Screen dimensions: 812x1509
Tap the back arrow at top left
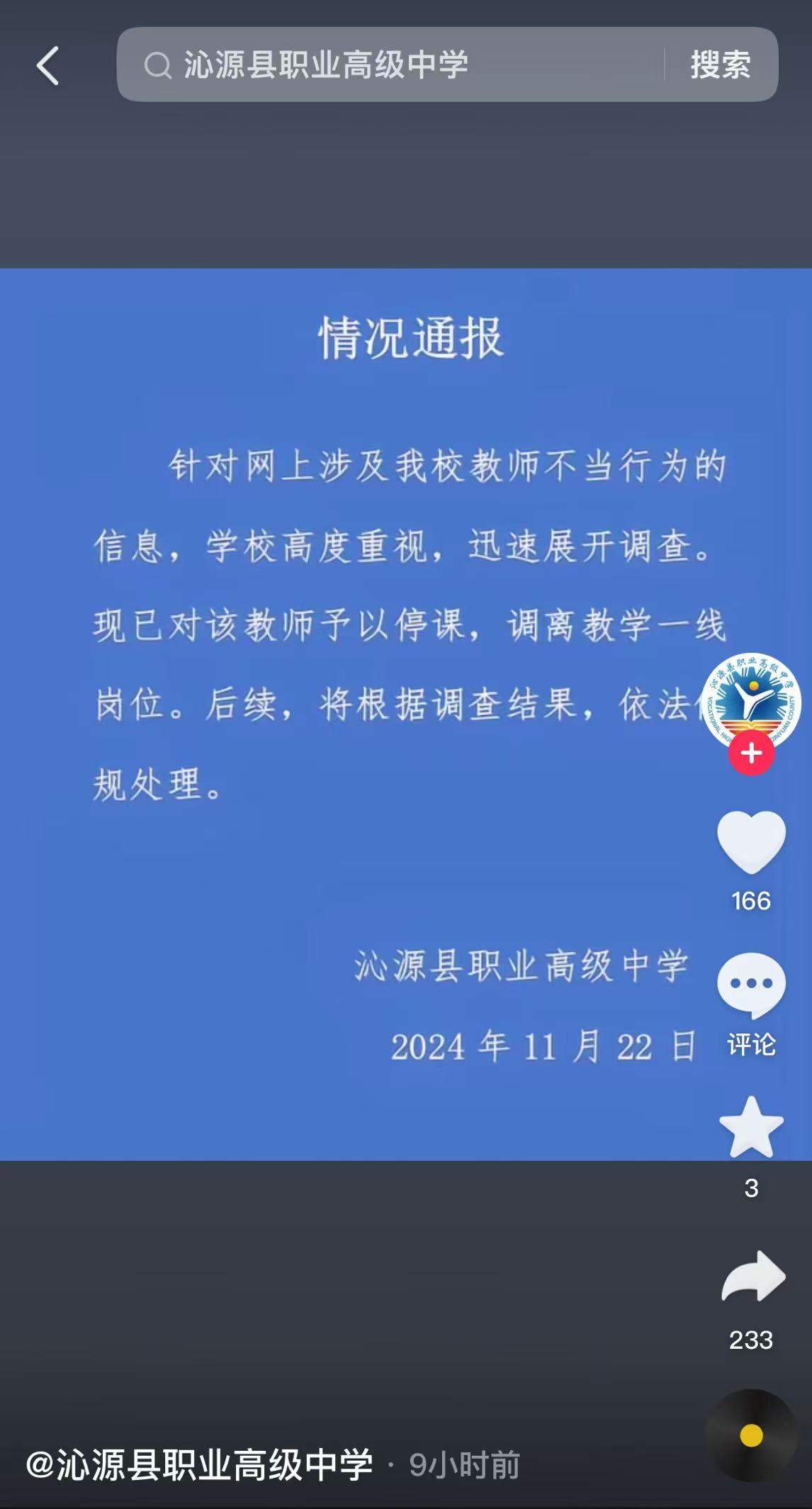tap(45, 65)
